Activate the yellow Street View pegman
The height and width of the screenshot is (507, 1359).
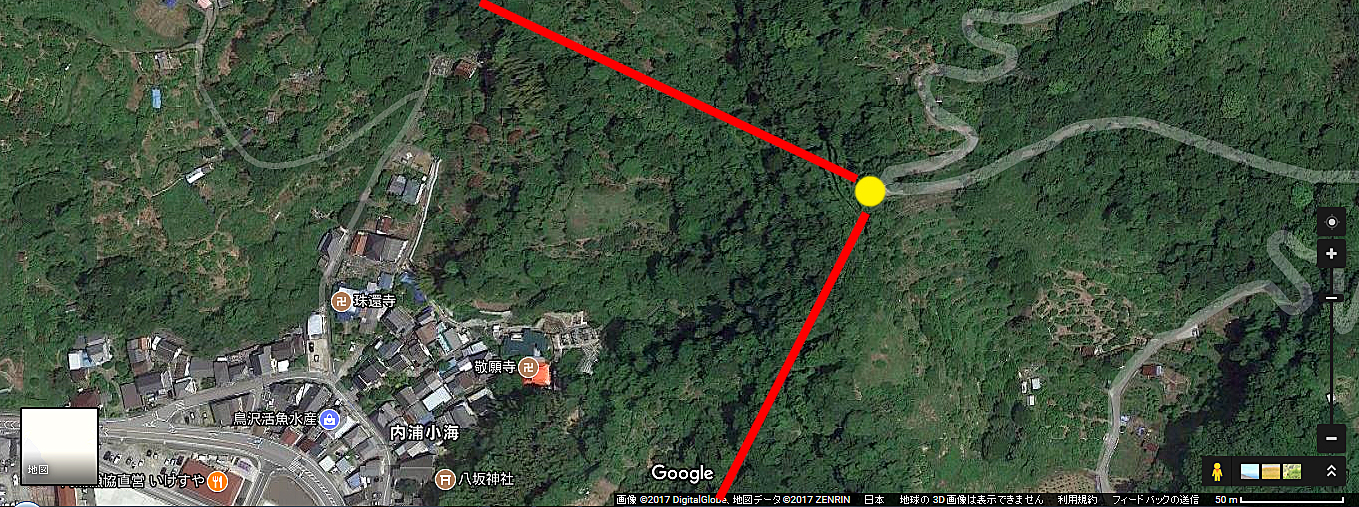coord(1217,471)
